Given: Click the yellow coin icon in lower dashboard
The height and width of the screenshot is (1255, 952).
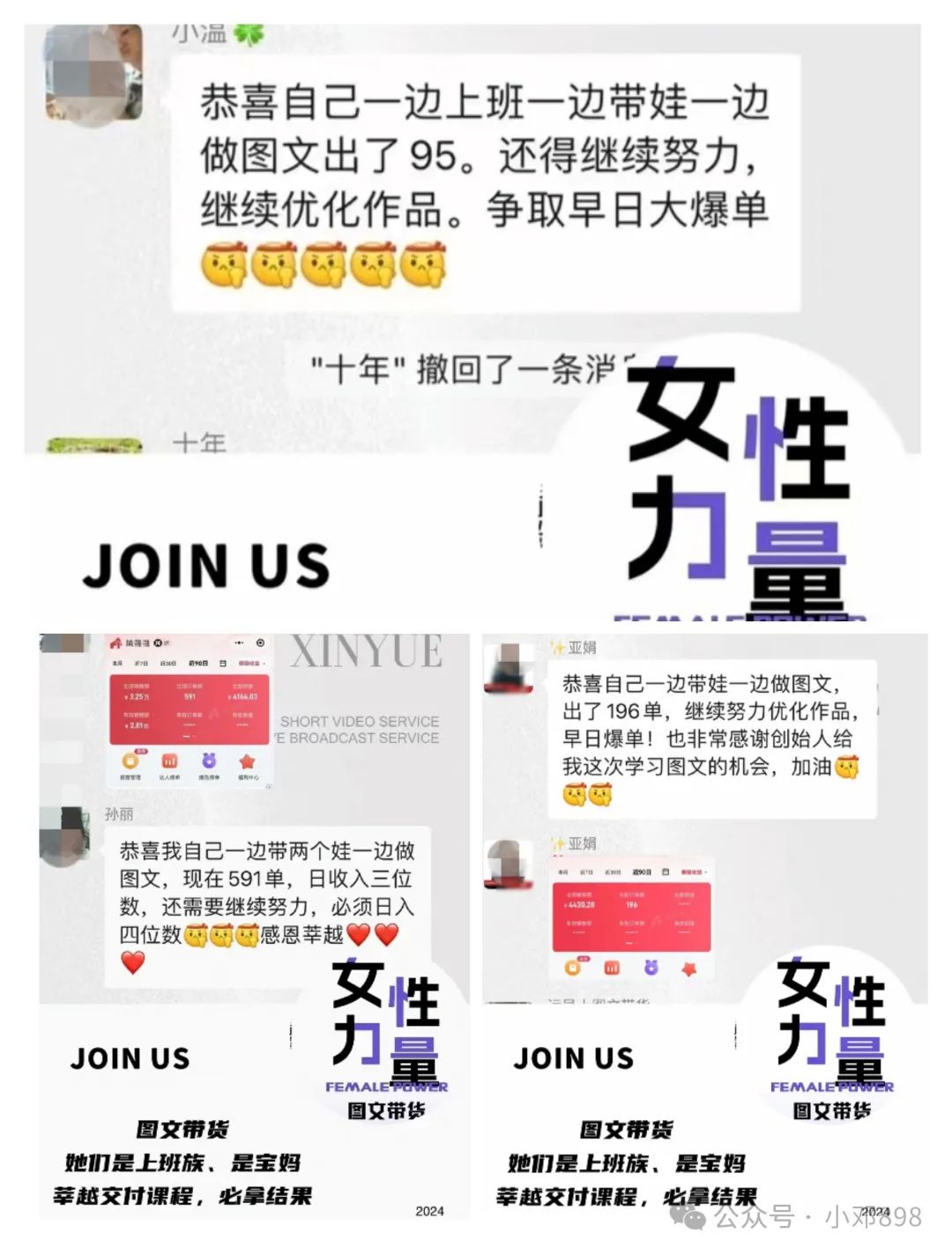Looking at the screenshot, I should coord(572,967).
